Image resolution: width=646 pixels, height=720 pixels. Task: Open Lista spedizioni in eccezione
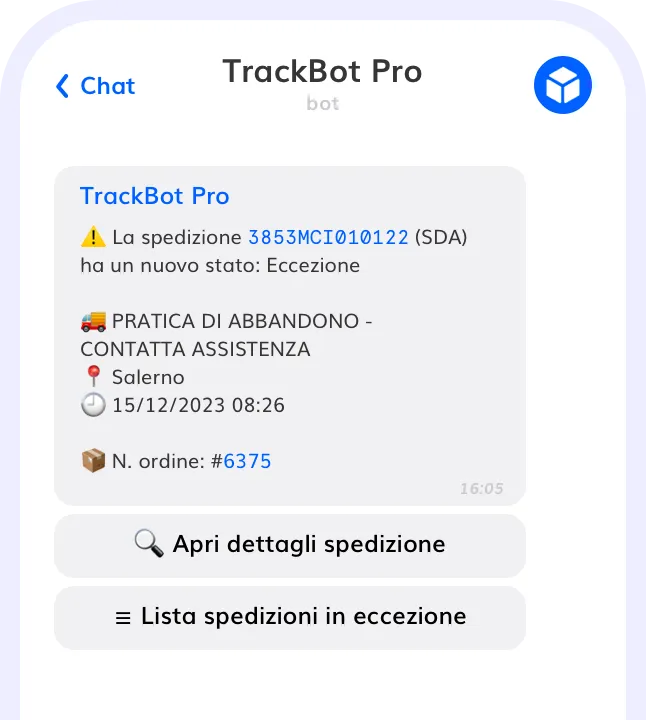point(290,617)
